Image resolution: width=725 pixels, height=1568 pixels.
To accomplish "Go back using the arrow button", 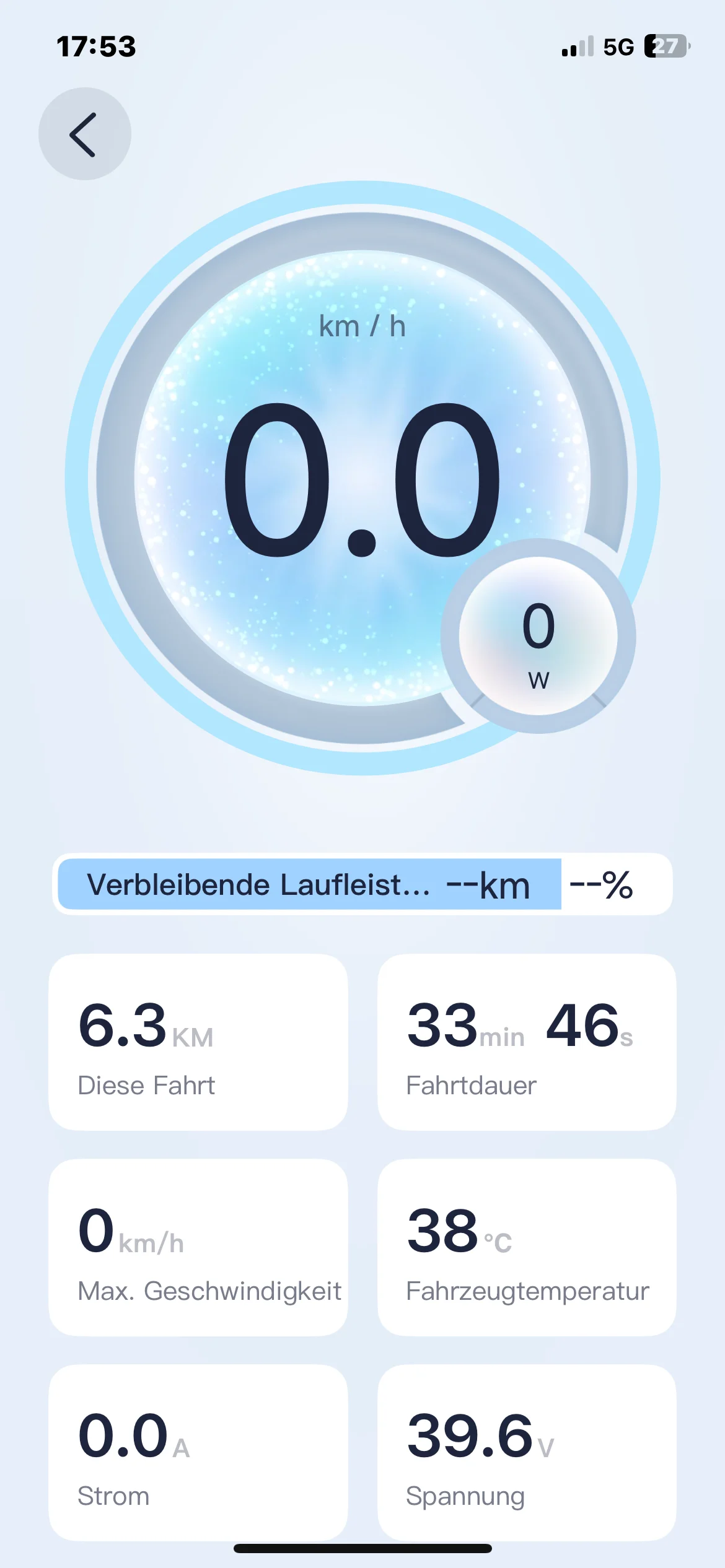I will click(84, 134).
